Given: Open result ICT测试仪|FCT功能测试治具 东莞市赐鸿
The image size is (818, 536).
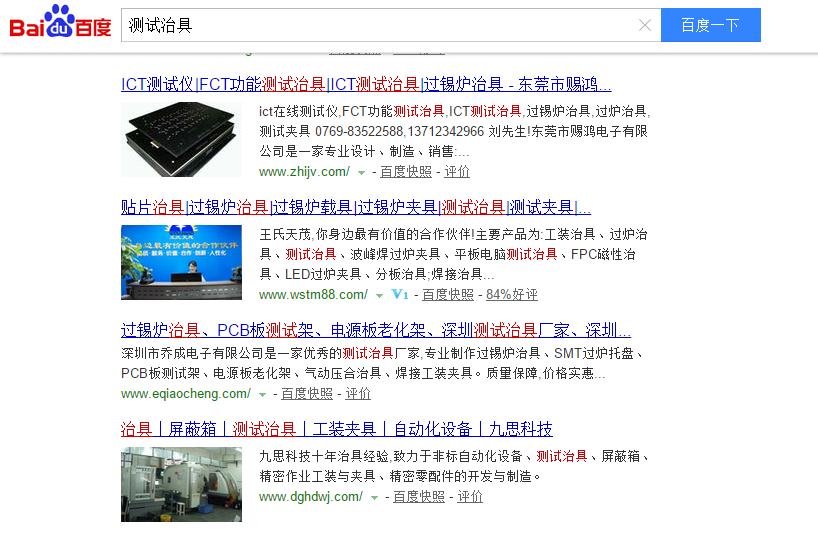Looking at the screenshot, I should click(366, 84).
